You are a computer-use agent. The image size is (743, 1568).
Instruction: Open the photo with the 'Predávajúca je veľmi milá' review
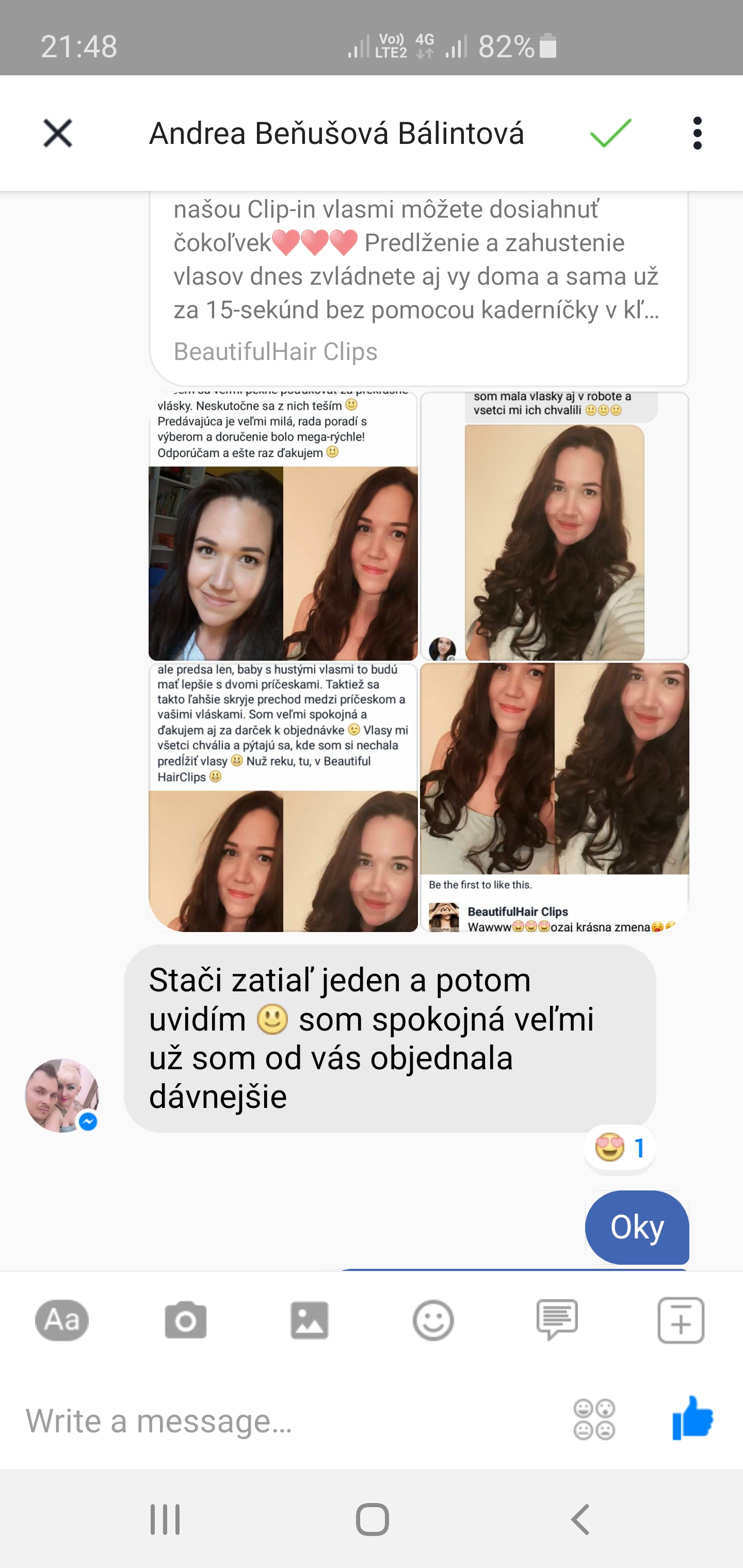point(283,527)
